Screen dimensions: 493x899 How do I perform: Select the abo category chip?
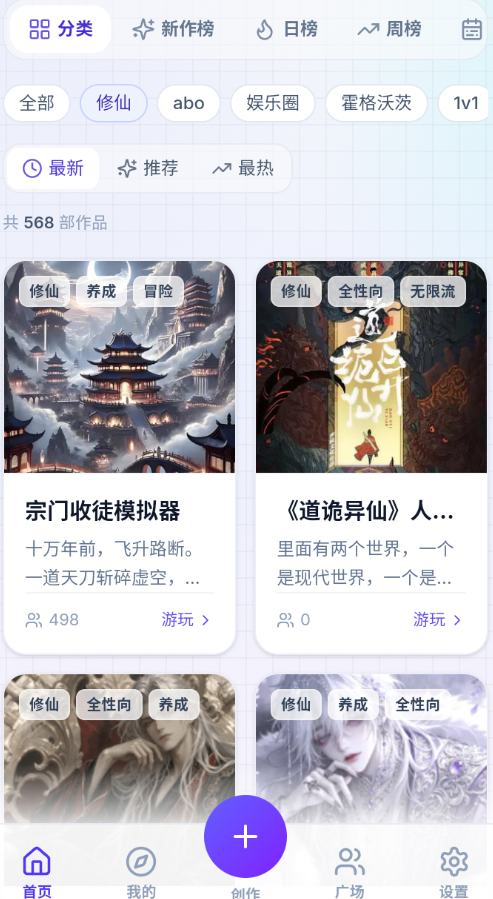[189, 103]
